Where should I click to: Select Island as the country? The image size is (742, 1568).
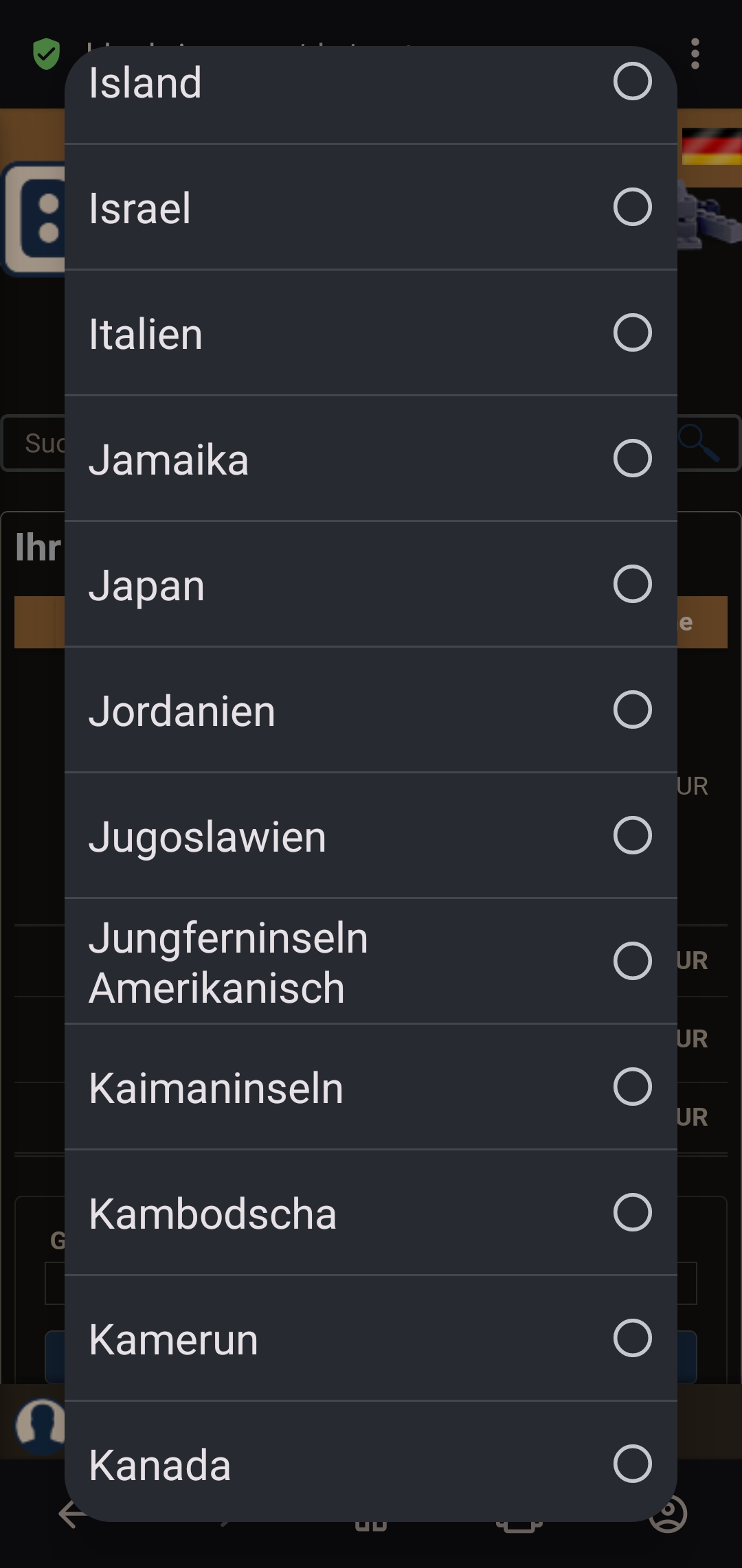click(370, 82)
